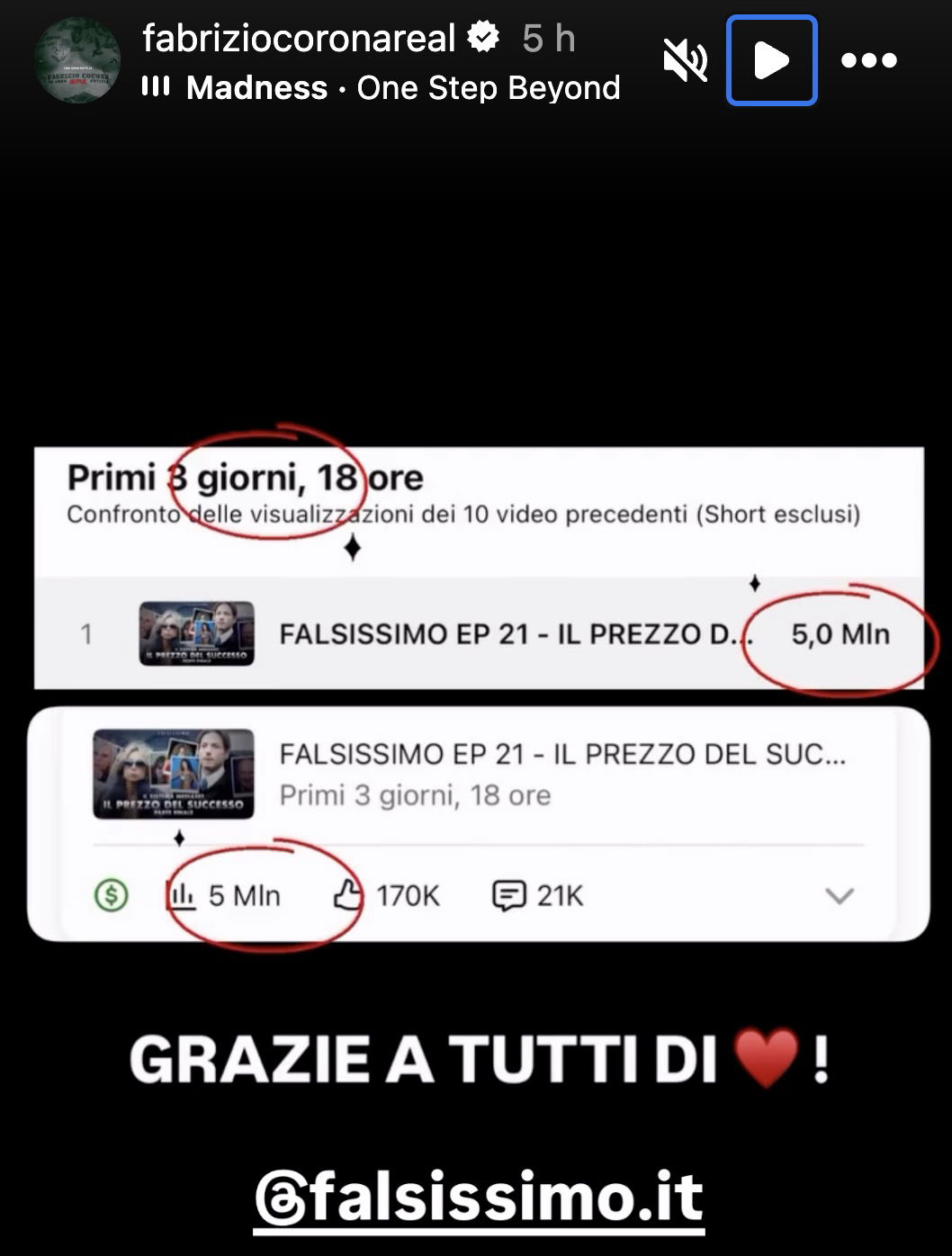This screenshot has width=952, height=1256.
Task: Open the Madness One Step Beyond track
Action: coord(402,88)
